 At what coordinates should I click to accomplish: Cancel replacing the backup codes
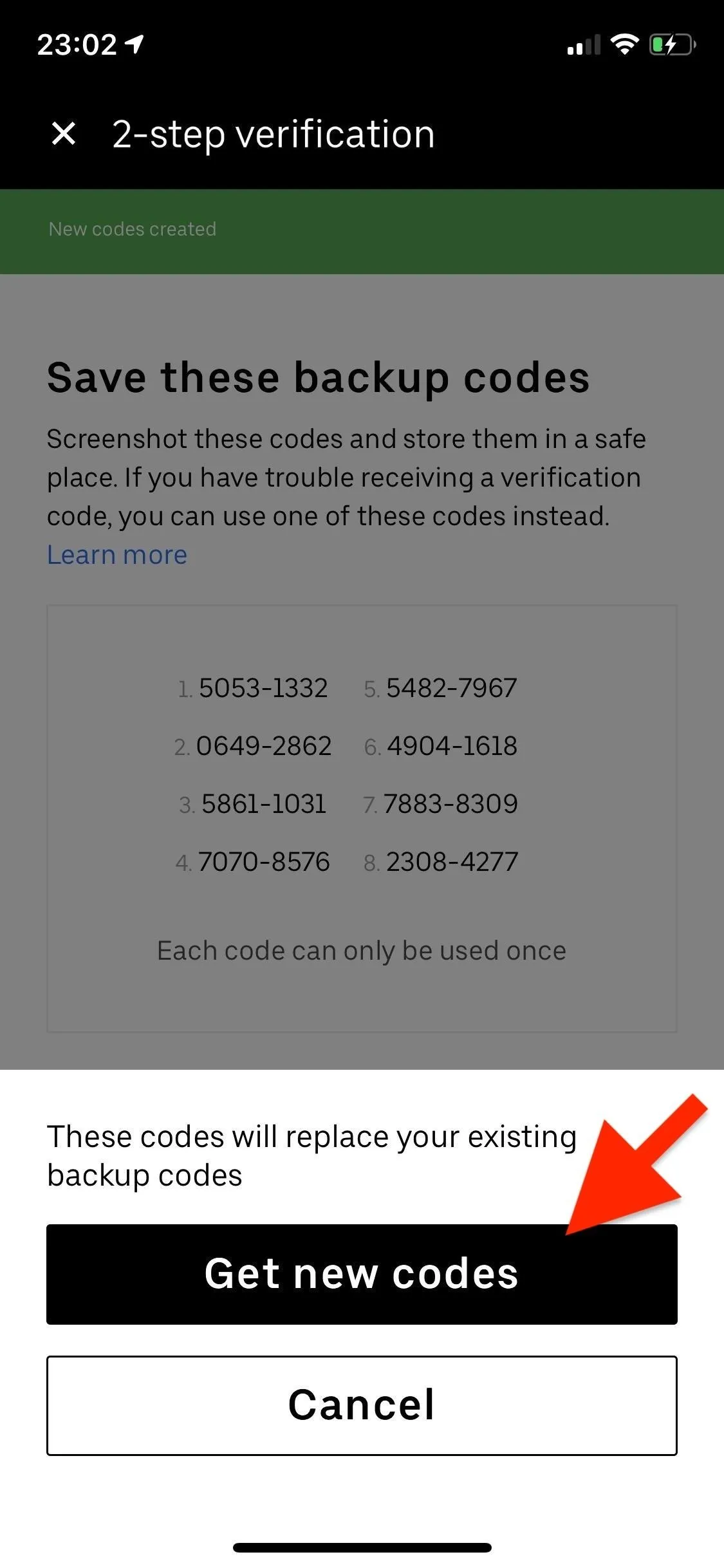[x=362, y=1405]
